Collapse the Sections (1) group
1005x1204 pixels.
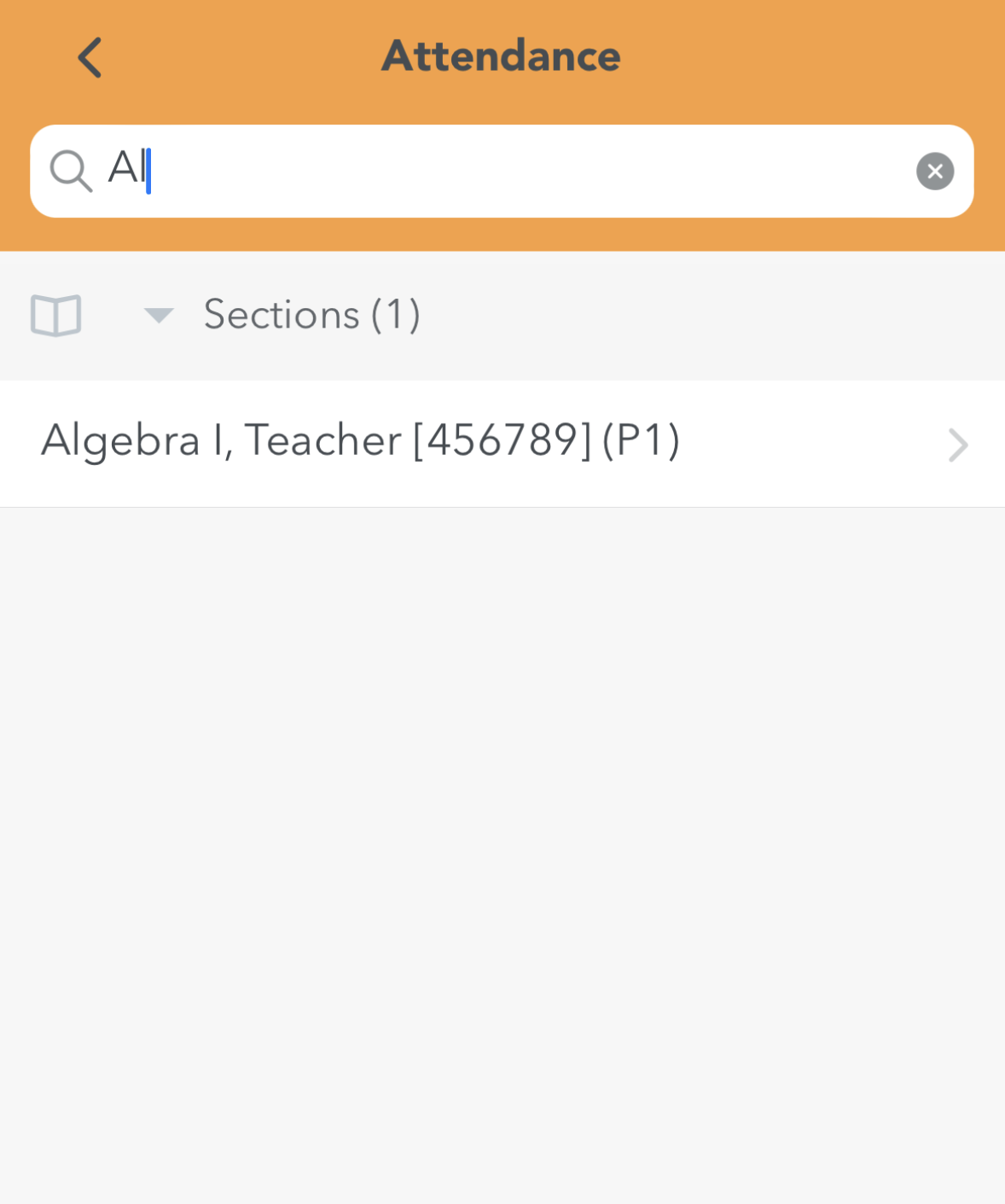[x=159, y=316]
